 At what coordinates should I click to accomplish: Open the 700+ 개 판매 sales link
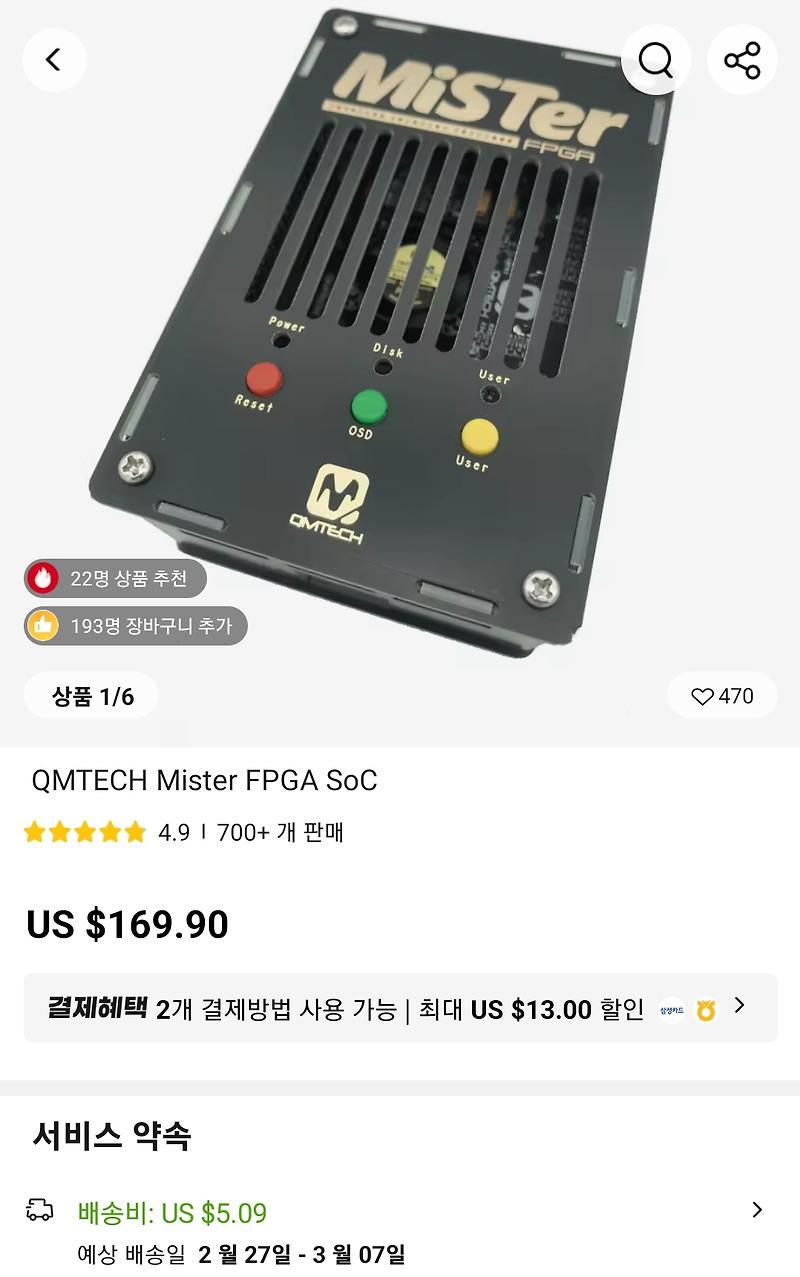290,831
